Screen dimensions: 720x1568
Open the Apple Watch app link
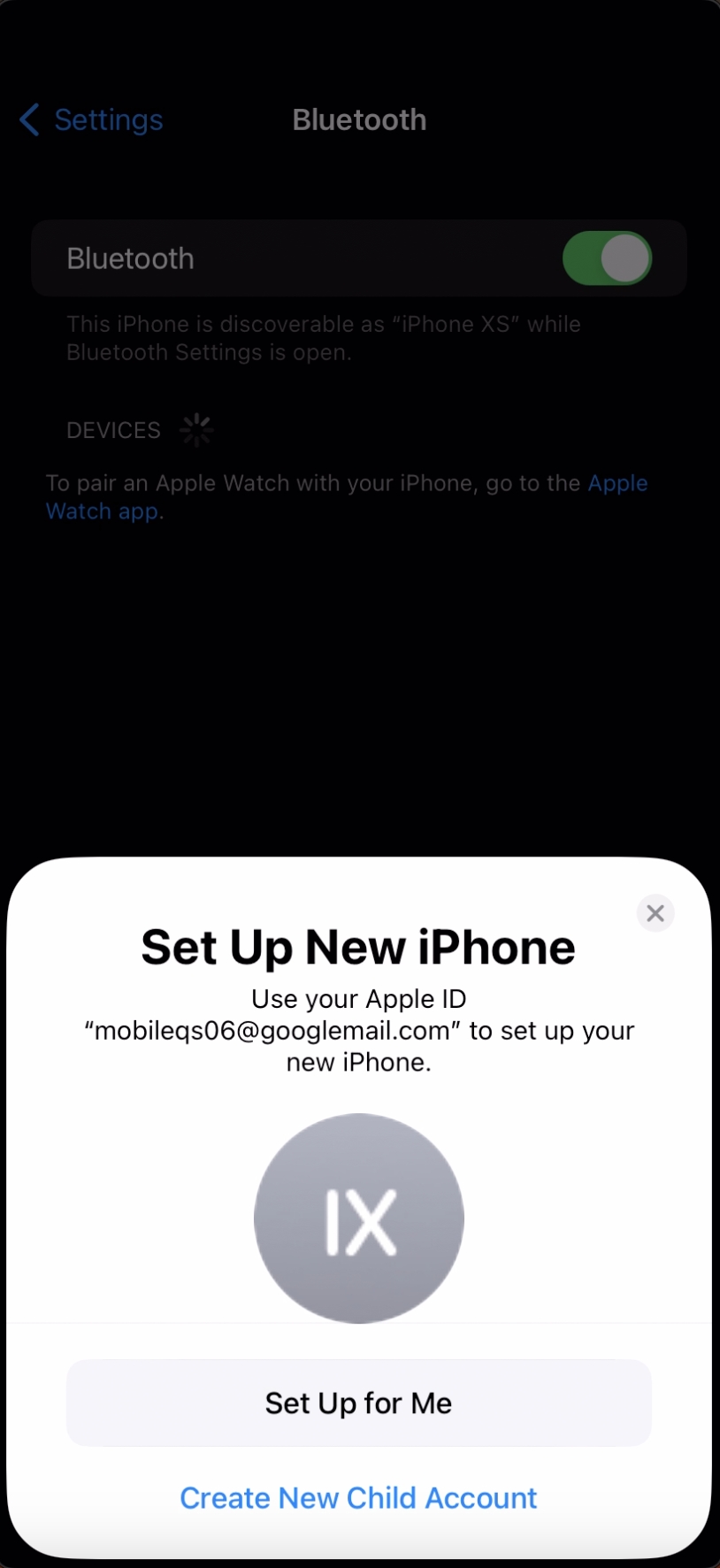pos(617,483)
